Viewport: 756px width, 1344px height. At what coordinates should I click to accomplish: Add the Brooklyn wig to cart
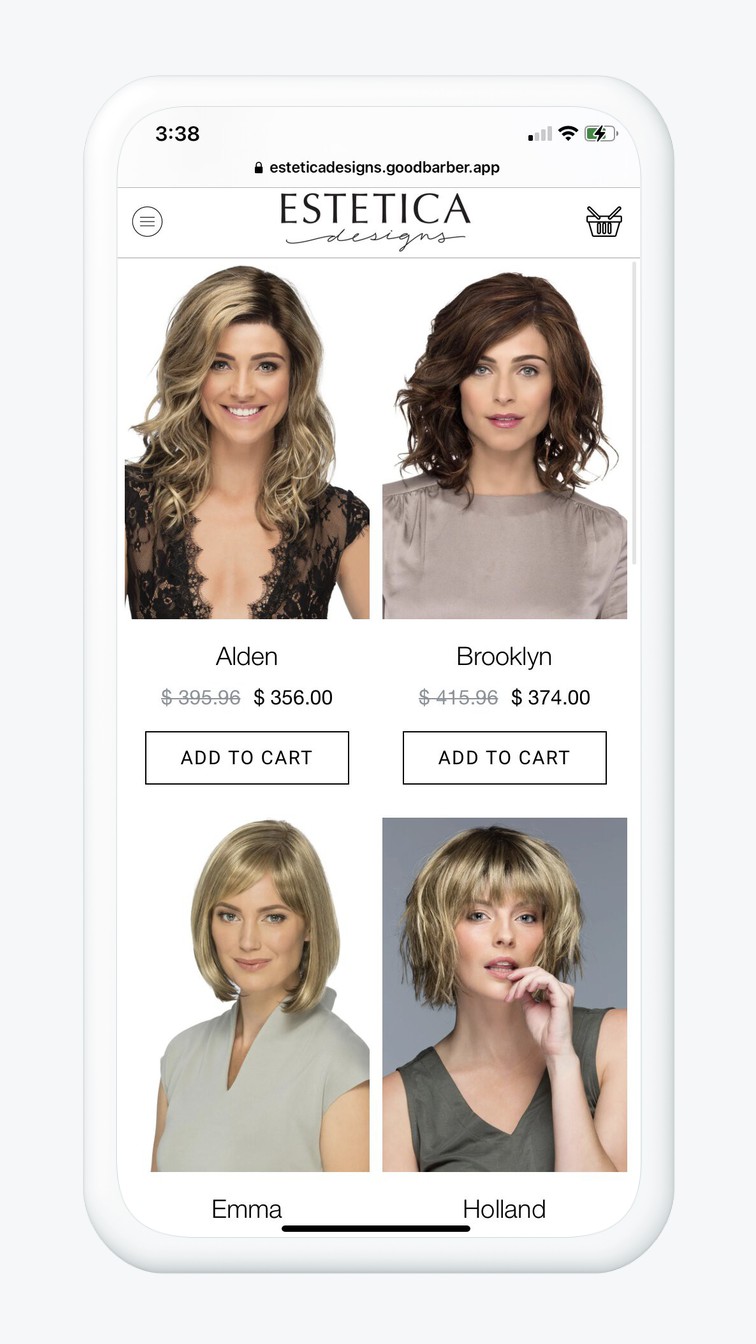coord(504,757)
